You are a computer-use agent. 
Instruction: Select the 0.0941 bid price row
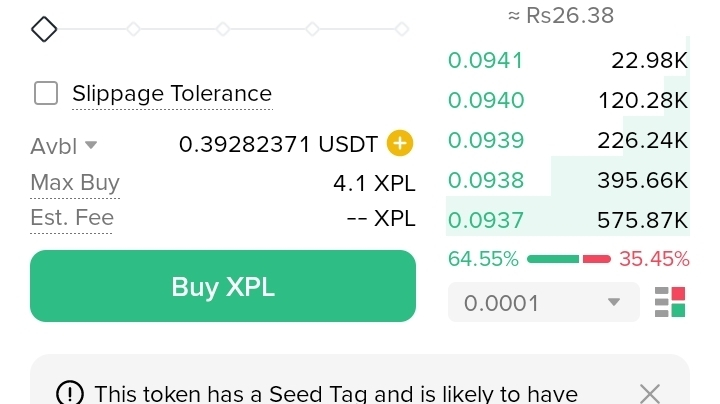click(x=568, y=60)
